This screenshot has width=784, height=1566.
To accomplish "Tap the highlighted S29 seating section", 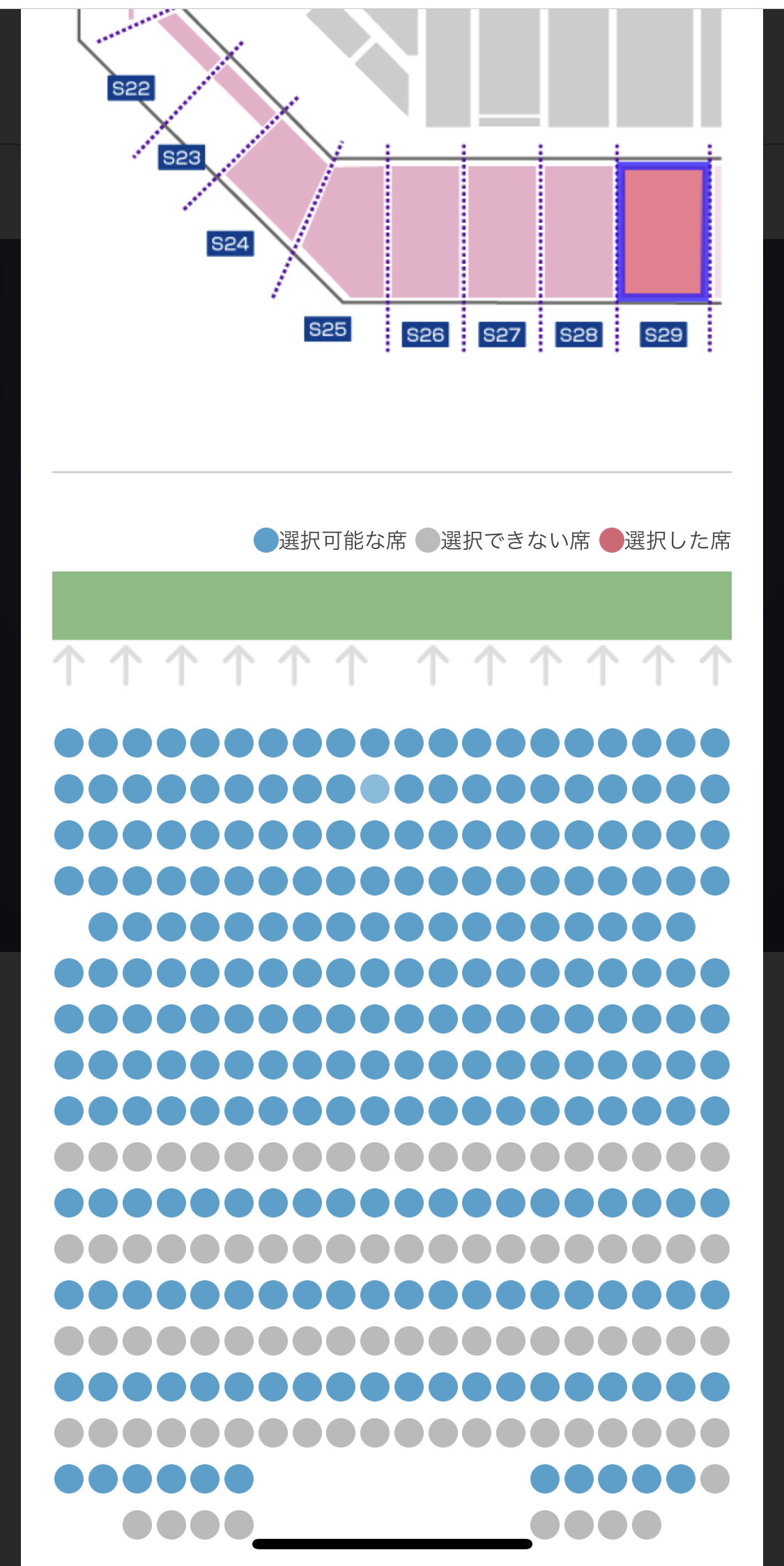I will click(663, 231).
